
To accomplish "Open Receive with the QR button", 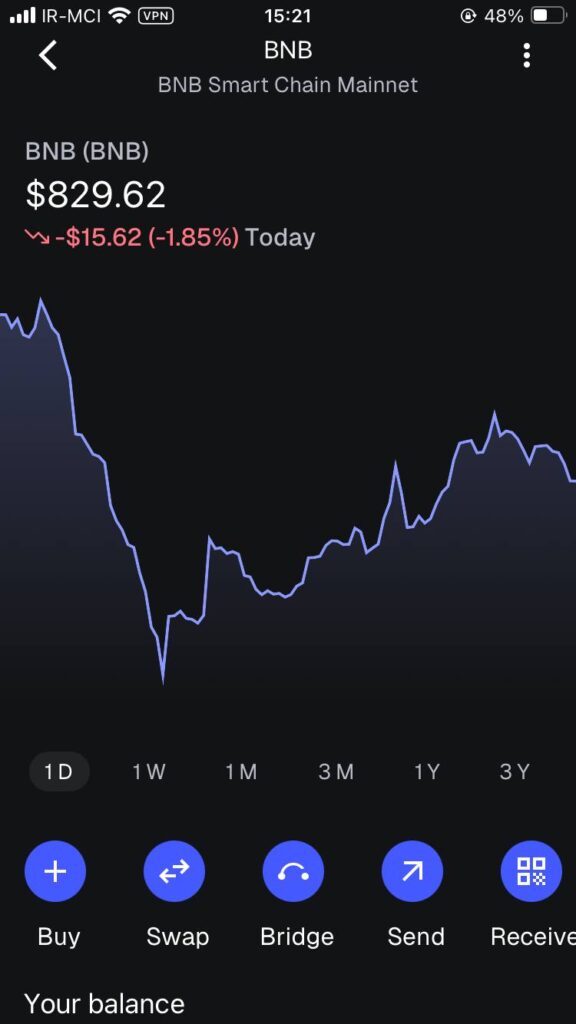I will click(531, 871).
